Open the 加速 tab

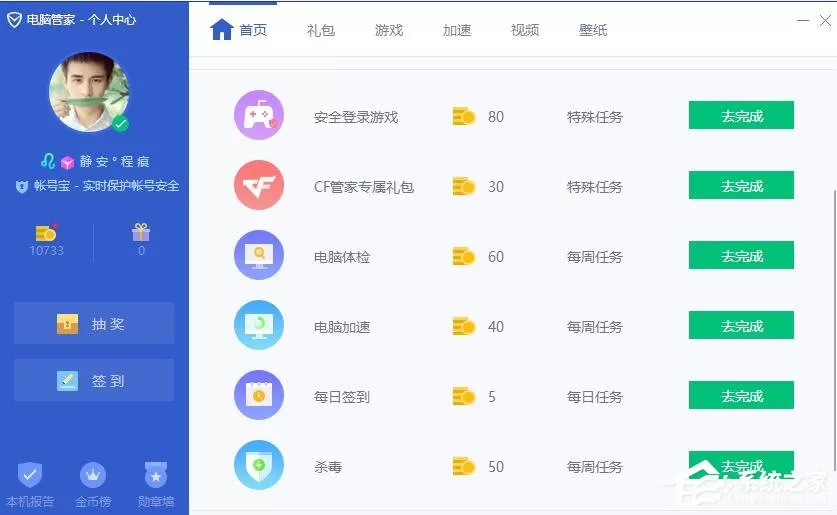click(x=456, y=30)
